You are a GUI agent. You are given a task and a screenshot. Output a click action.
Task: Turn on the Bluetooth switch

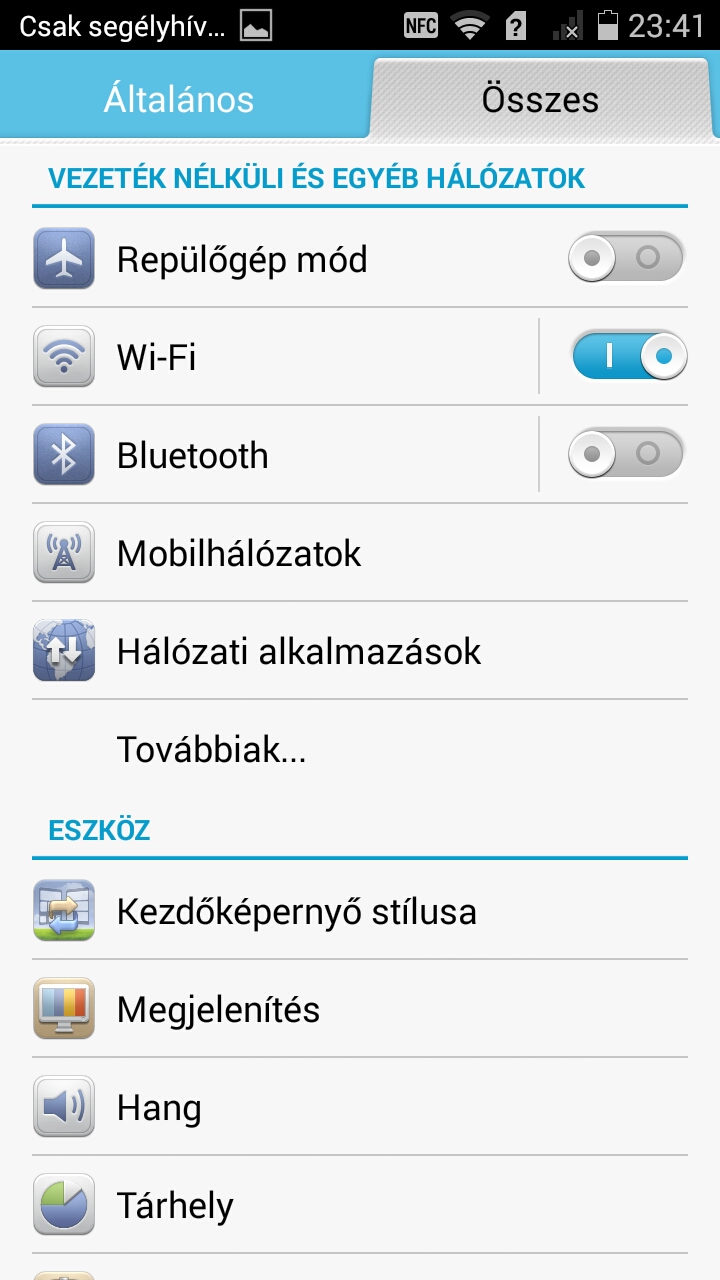[626, 454]
